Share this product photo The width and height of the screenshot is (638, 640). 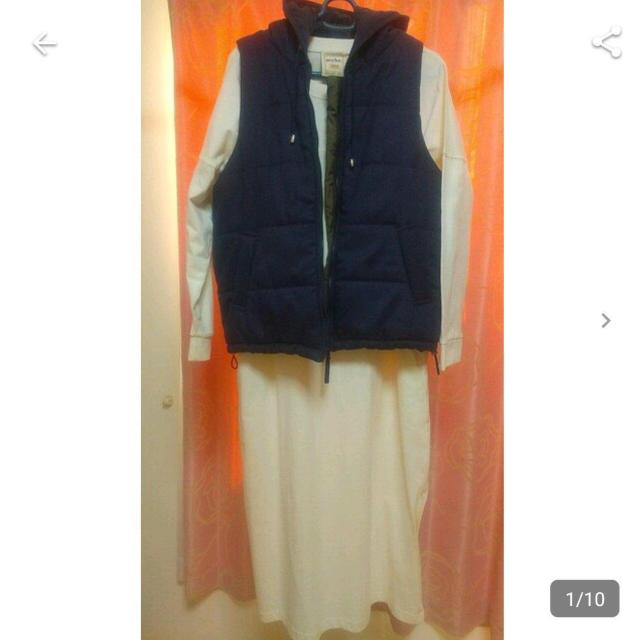pos(606,42)
